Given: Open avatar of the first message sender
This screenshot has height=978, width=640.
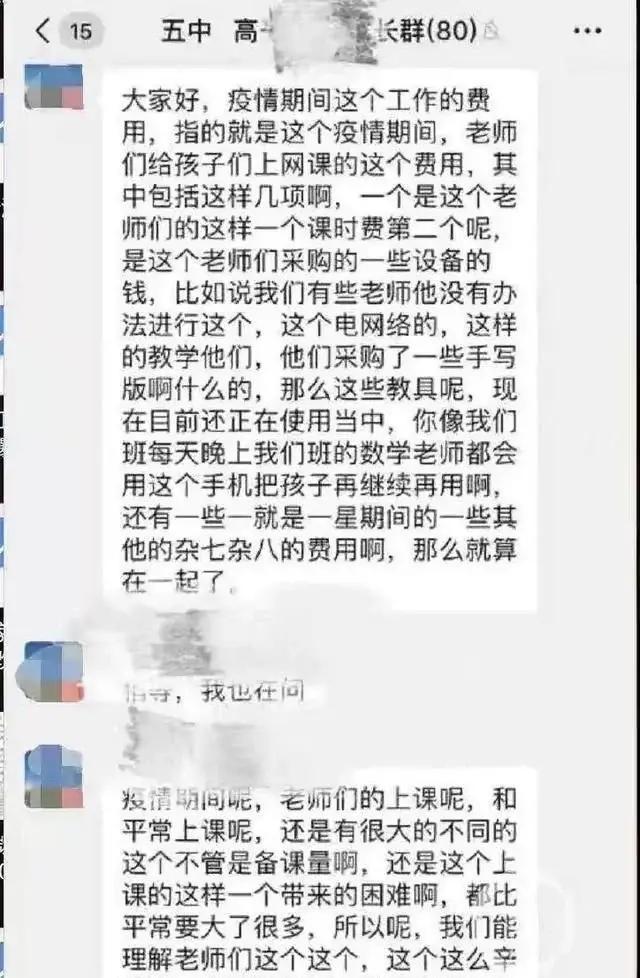Looking at the screenshot, I should (x=53, y=87).
